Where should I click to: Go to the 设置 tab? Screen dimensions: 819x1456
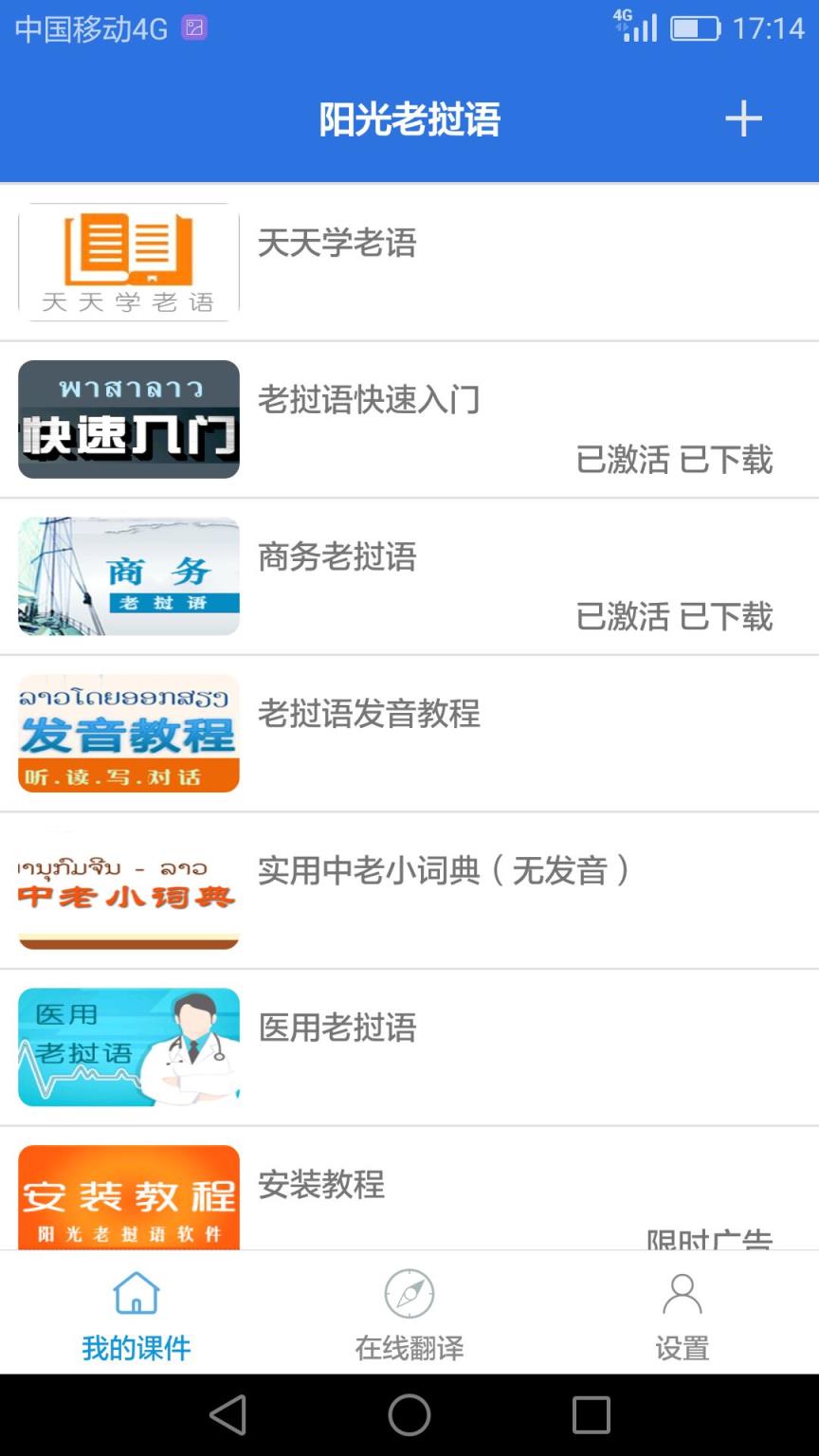click(x=682, y=1315)
